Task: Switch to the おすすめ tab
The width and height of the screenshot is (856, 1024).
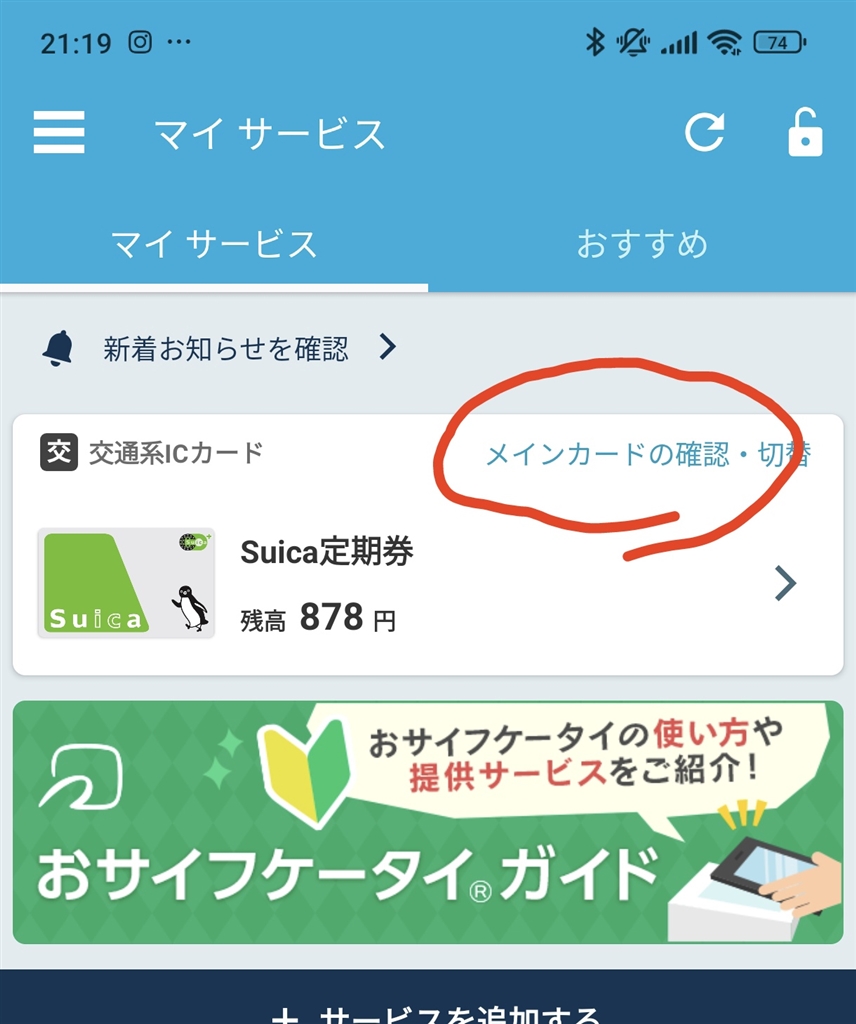Action: click(x=642, y=245)
